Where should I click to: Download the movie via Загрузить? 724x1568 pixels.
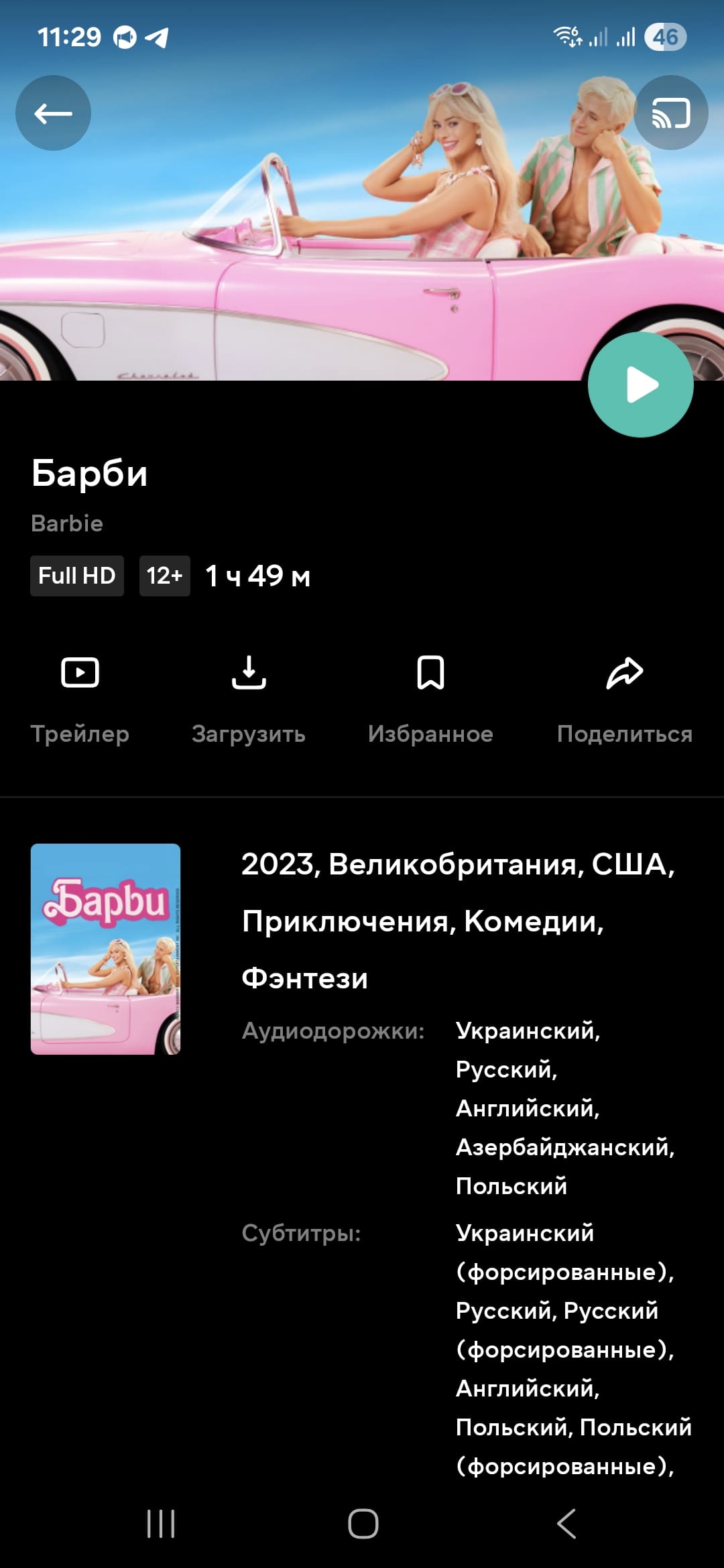pyautogui.click(x=249, y=697)
